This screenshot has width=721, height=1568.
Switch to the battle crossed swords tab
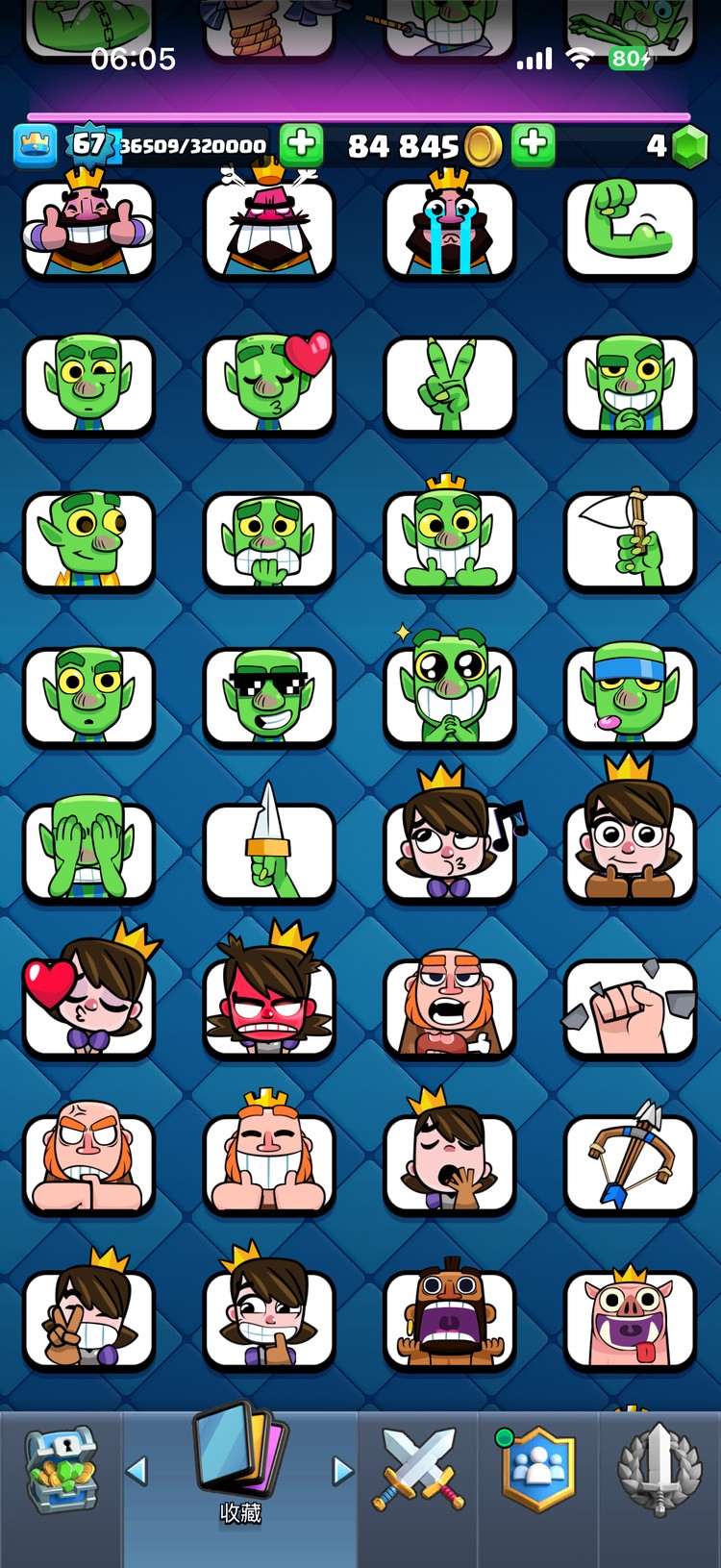click(418, 1471)
